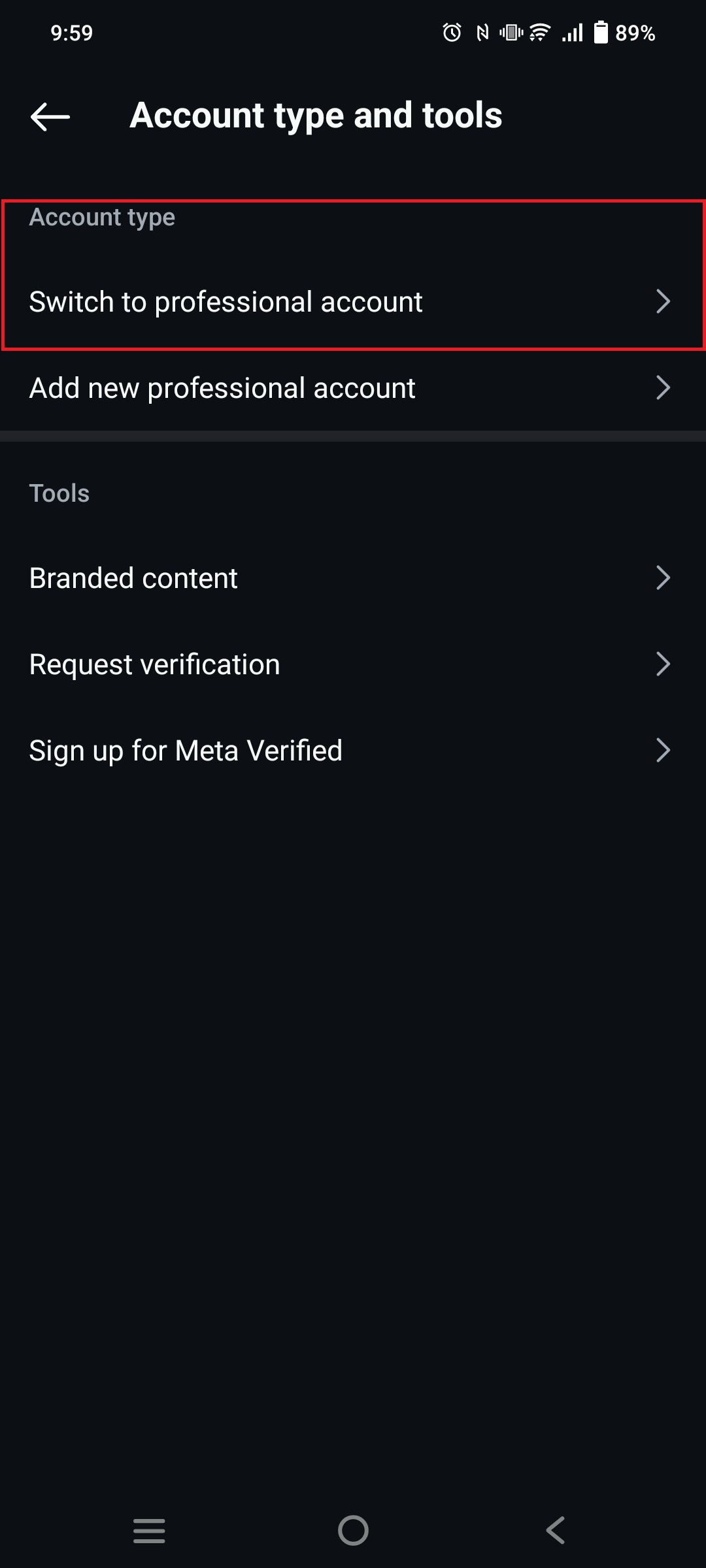706x1568 pixels.
Task: Tap Sign up for Meta Verified
Action: pos(353,751)
